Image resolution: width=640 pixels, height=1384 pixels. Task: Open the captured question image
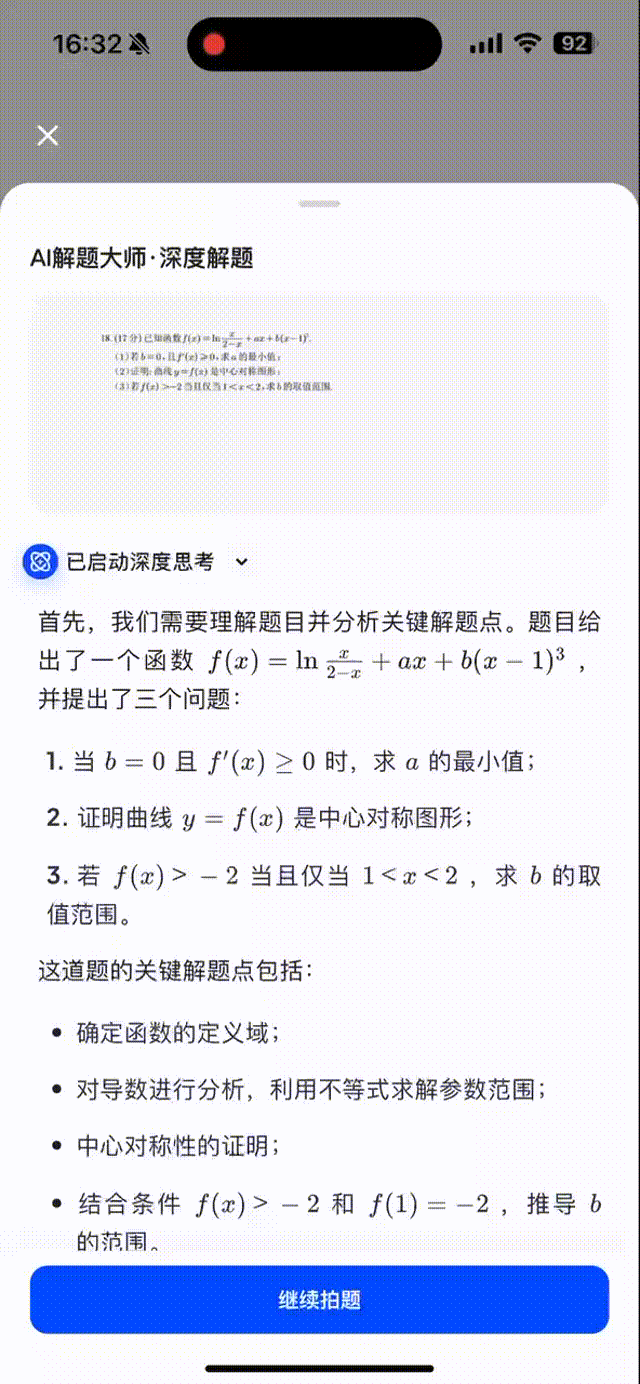319,403
